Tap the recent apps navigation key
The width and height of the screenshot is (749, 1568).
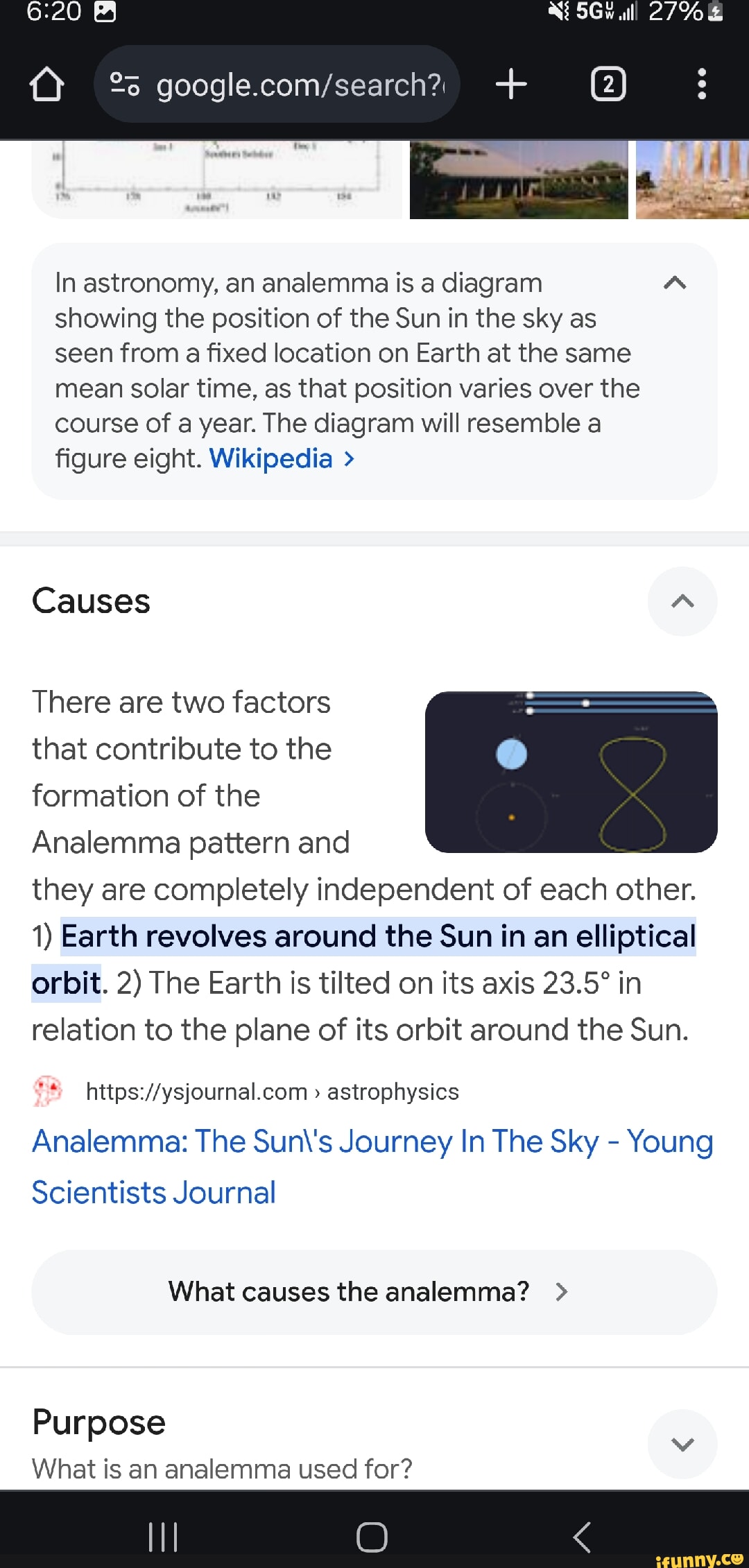(163, 1534)
